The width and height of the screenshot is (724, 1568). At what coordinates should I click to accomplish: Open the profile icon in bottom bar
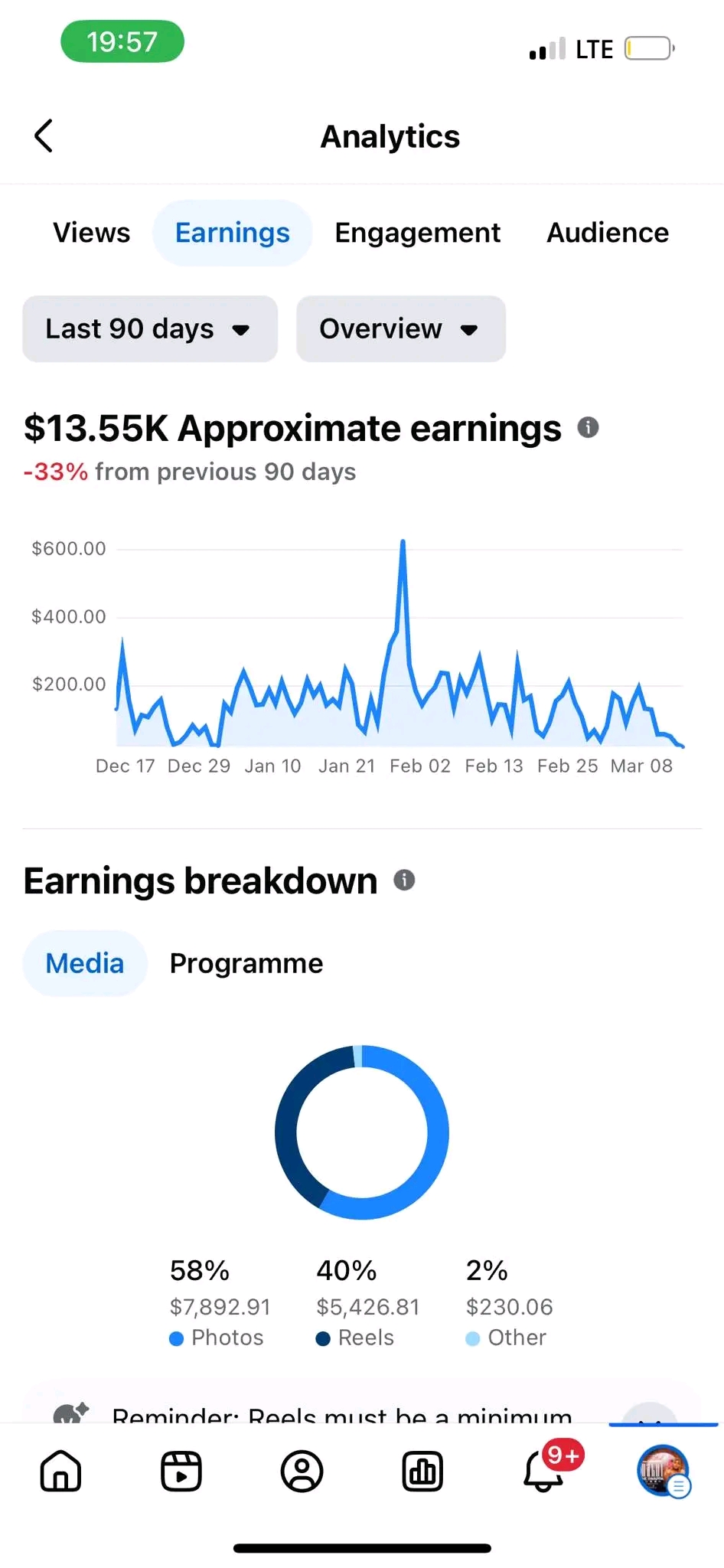tap(302, 1471)
